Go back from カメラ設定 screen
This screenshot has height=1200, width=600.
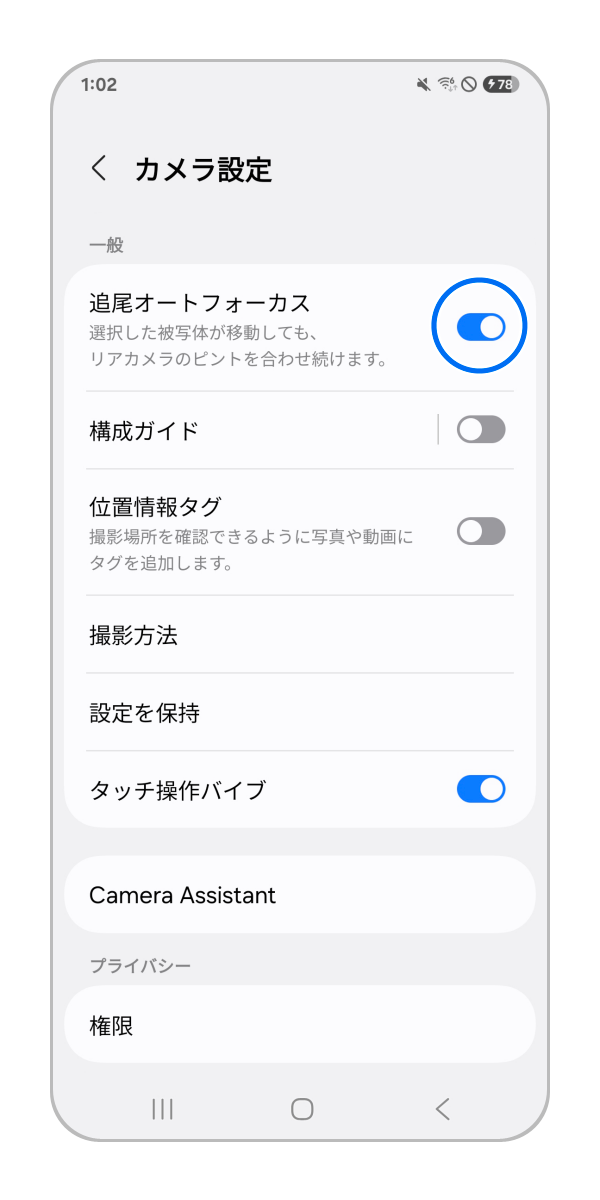click(98, 168)
